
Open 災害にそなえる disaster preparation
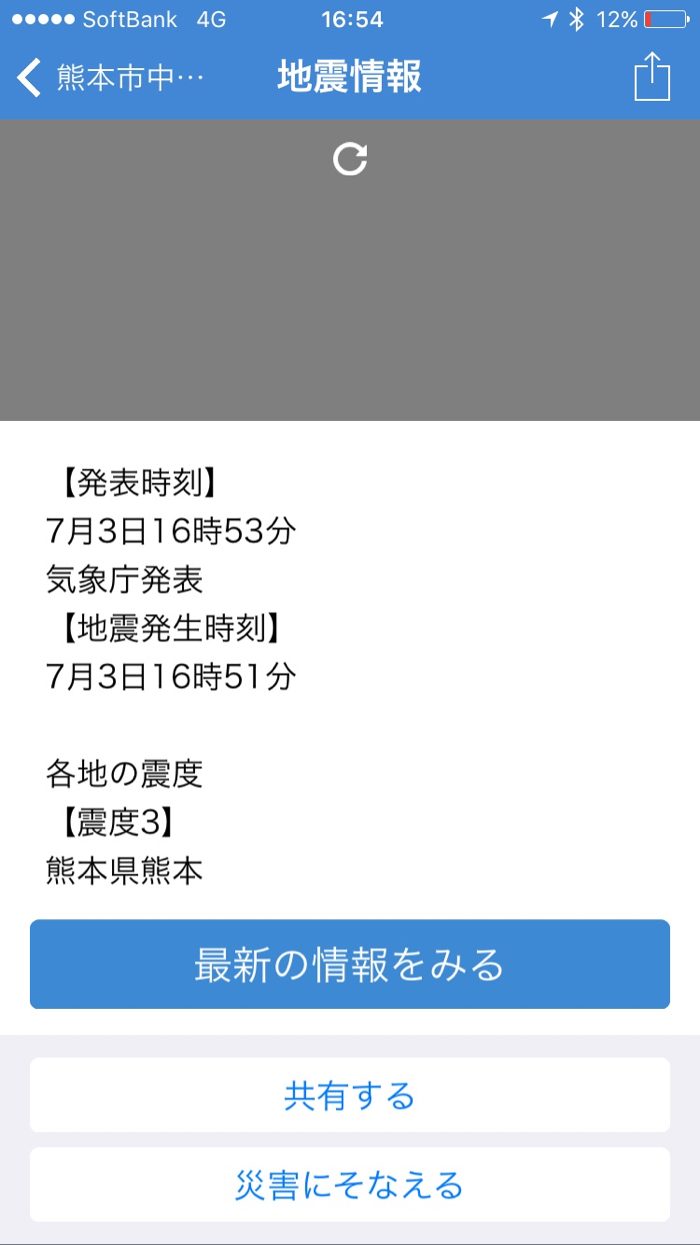click(x=350, y=1185)
